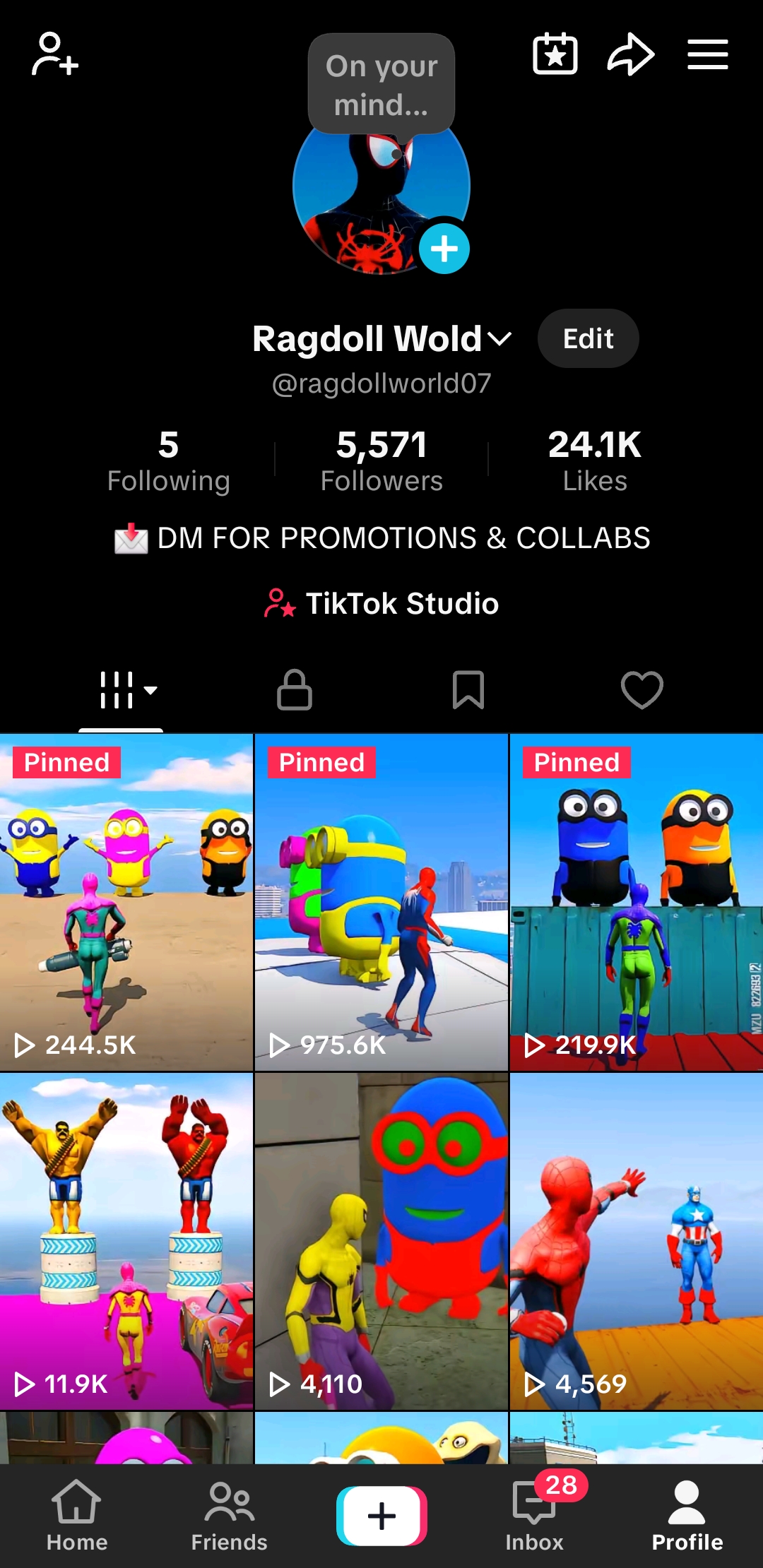Switch to the private videos lock tab
This screenshot has height=1568, width=763.
tap(295, 689)
